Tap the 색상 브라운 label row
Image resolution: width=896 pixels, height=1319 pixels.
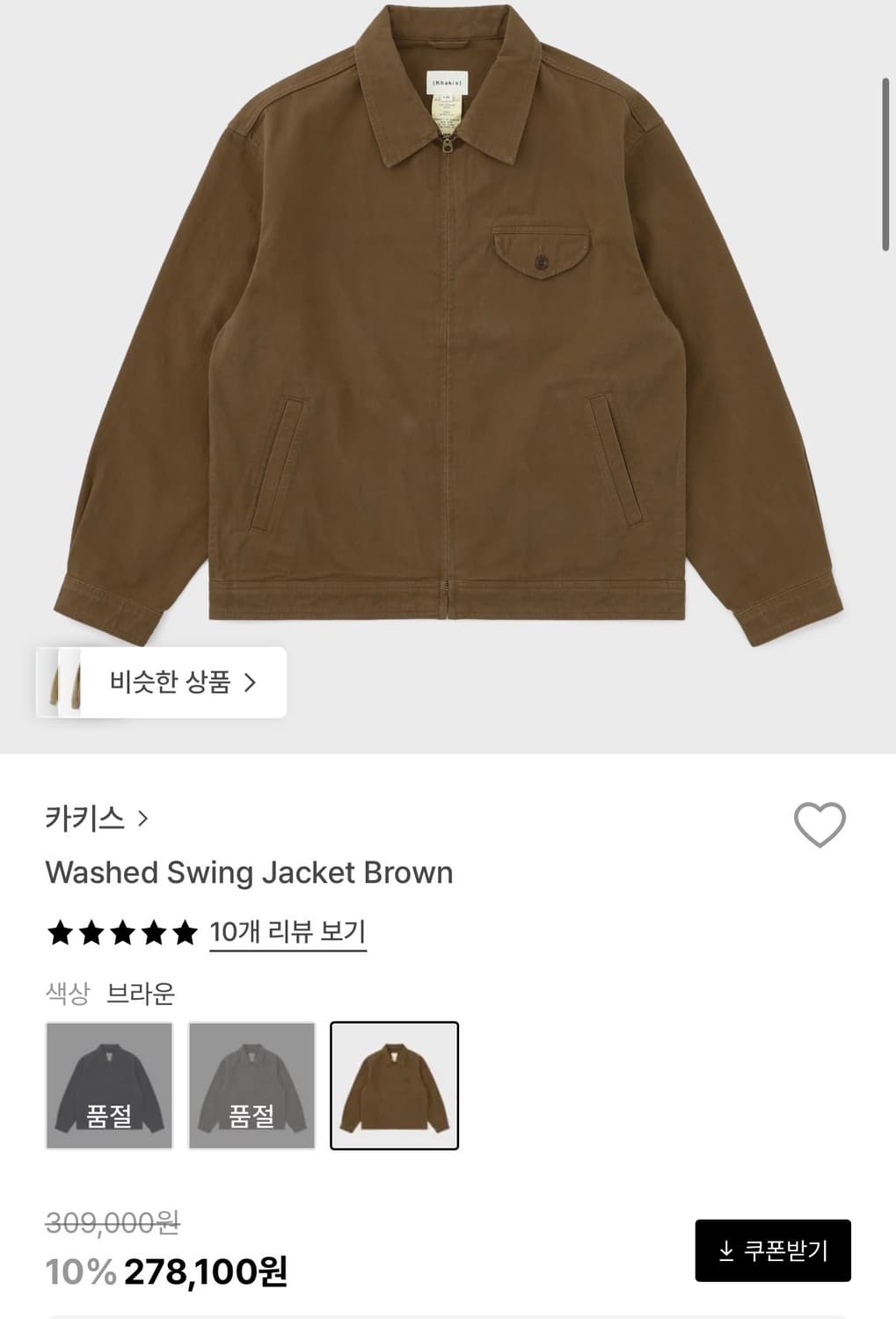(112, 995)
